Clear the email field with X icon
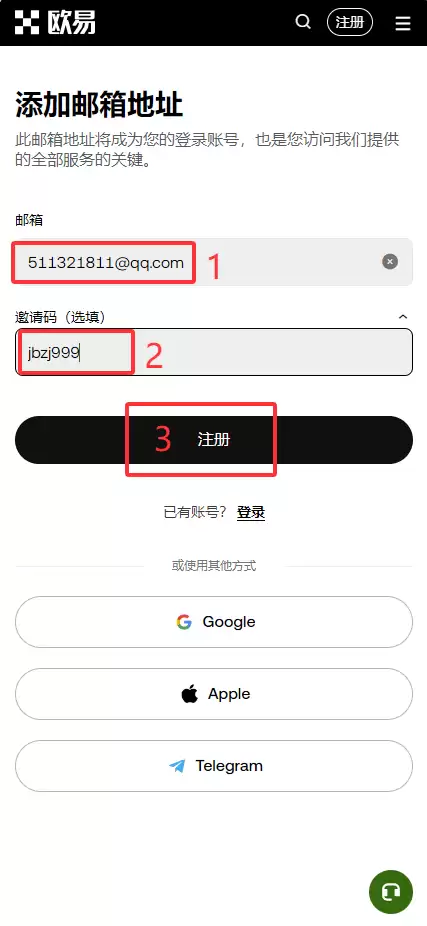 click(390, 262)
